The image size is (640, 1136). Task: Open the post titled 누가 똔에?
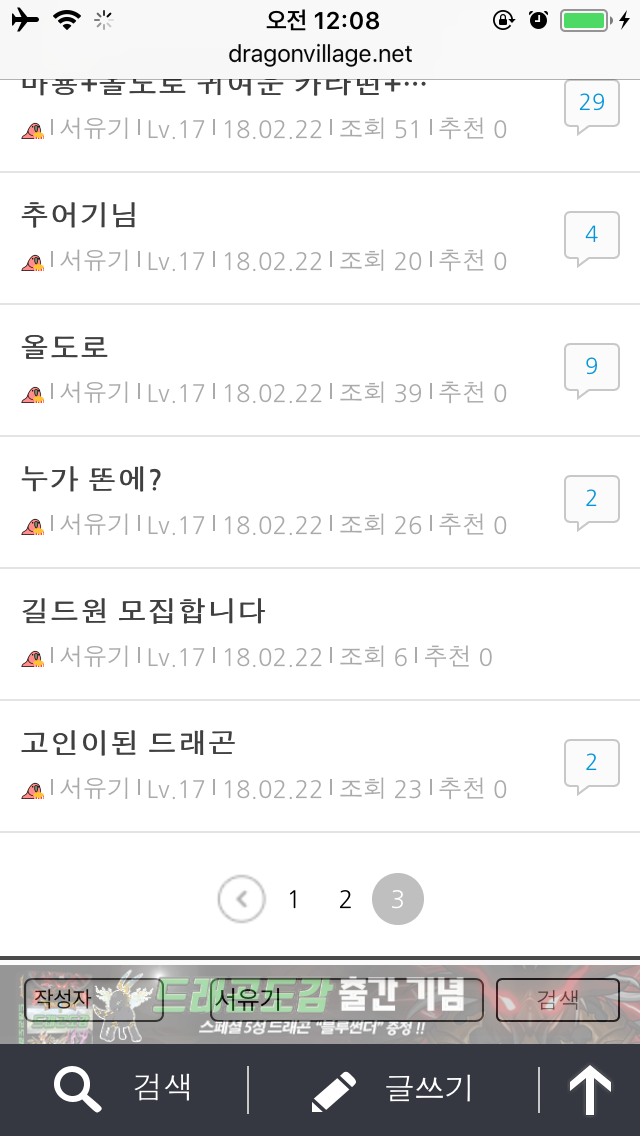tap(92, 479)
